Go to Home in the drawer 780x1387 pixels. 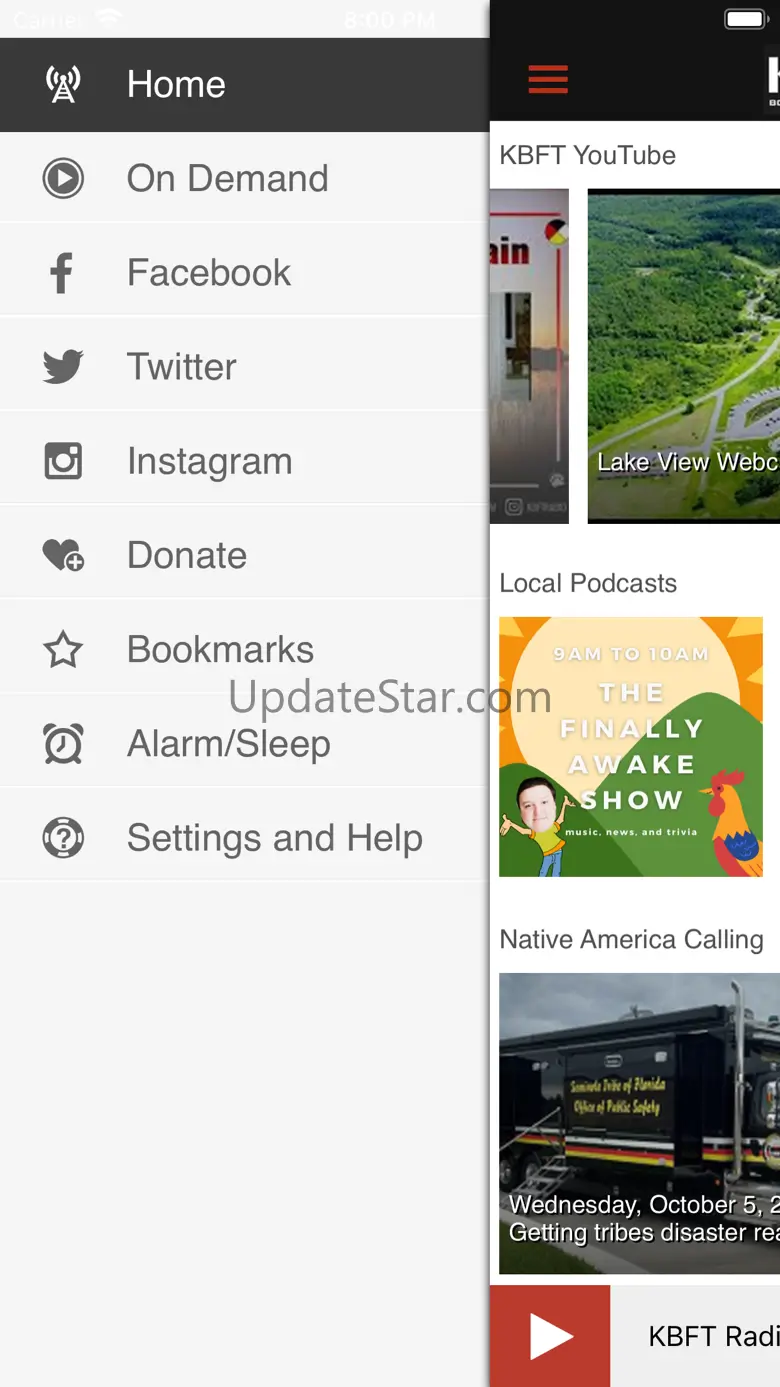[244, 85]
